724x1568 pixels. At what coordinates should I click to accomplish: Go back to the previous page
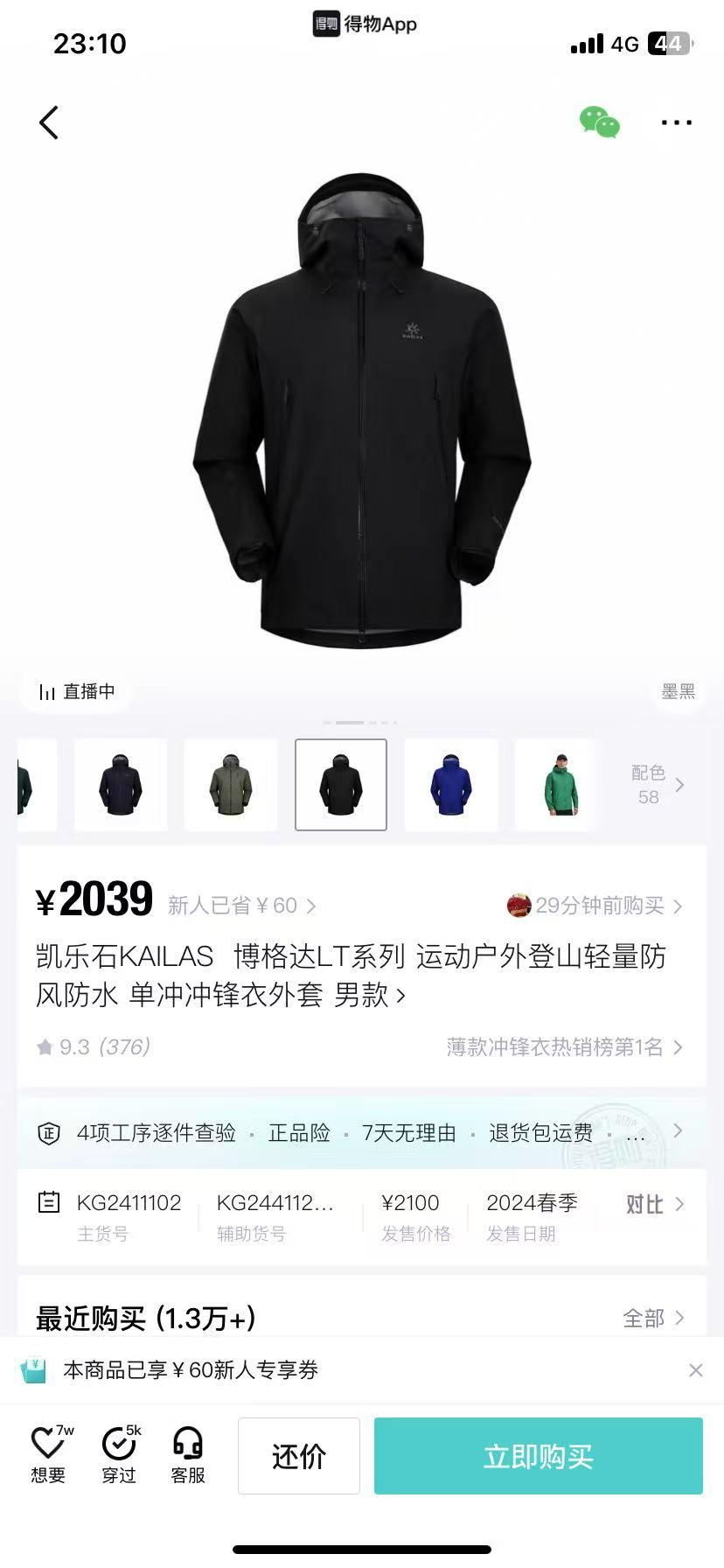[49, 122]
